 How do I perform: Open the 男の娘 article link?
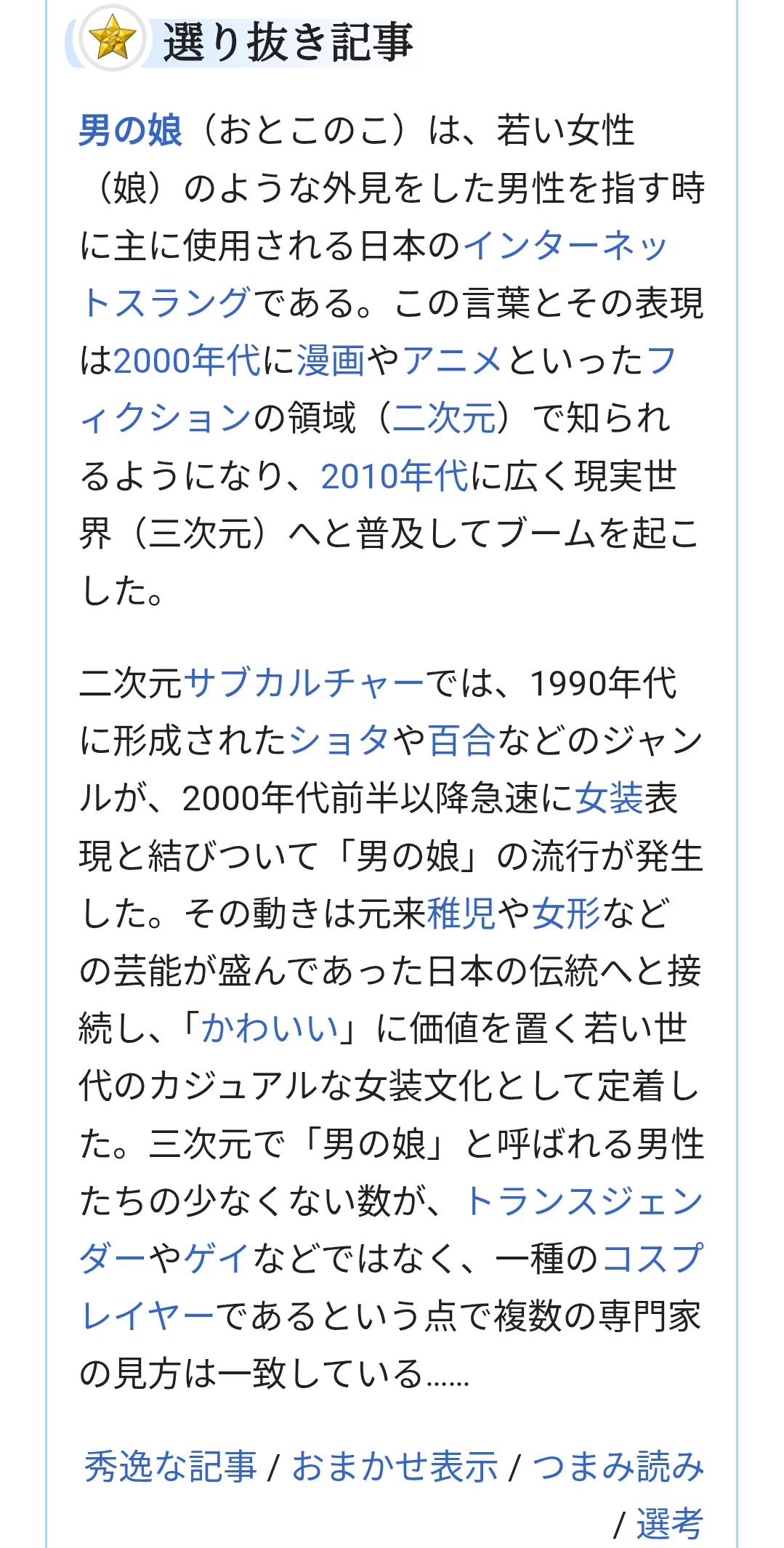[x=130, y=132]
